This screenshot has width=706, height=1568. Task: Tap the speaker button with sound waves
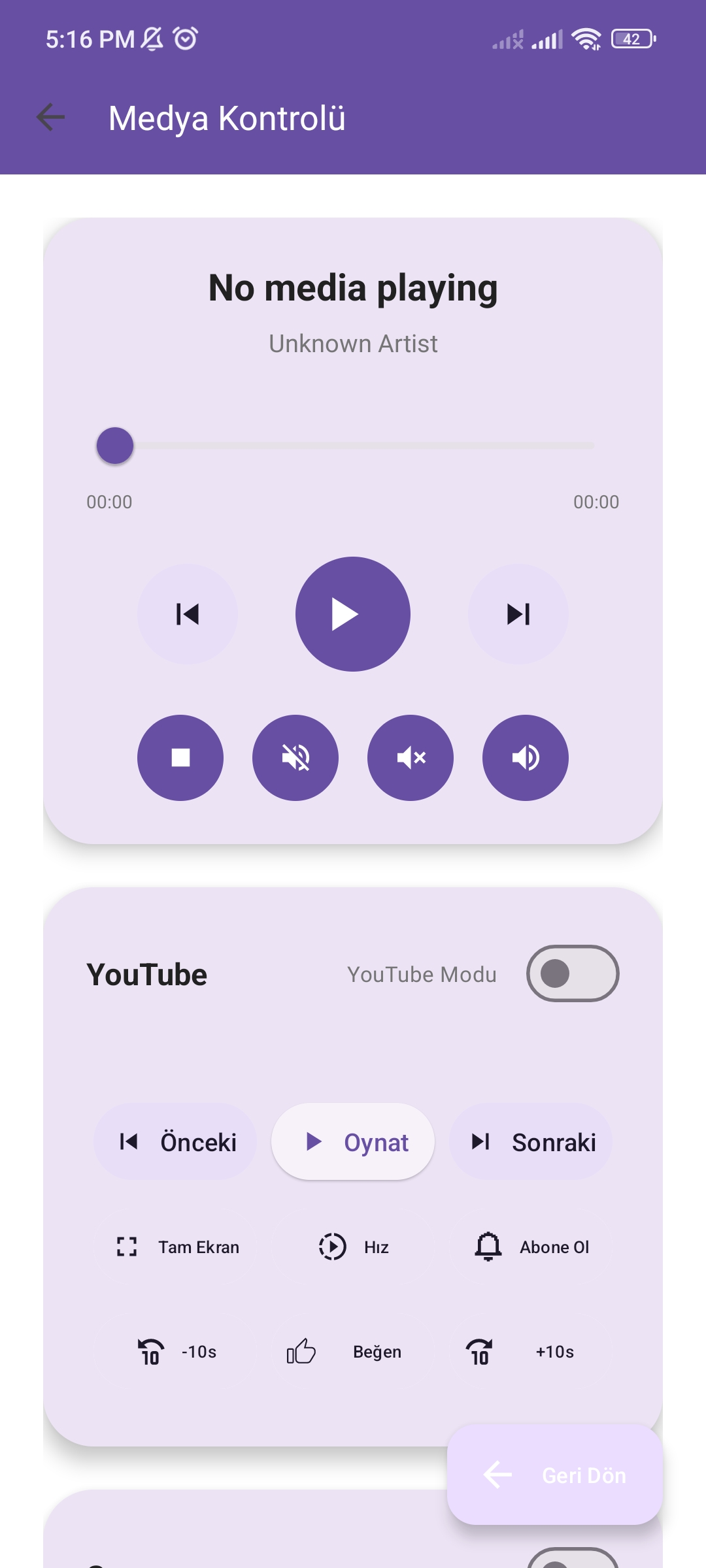526,758
